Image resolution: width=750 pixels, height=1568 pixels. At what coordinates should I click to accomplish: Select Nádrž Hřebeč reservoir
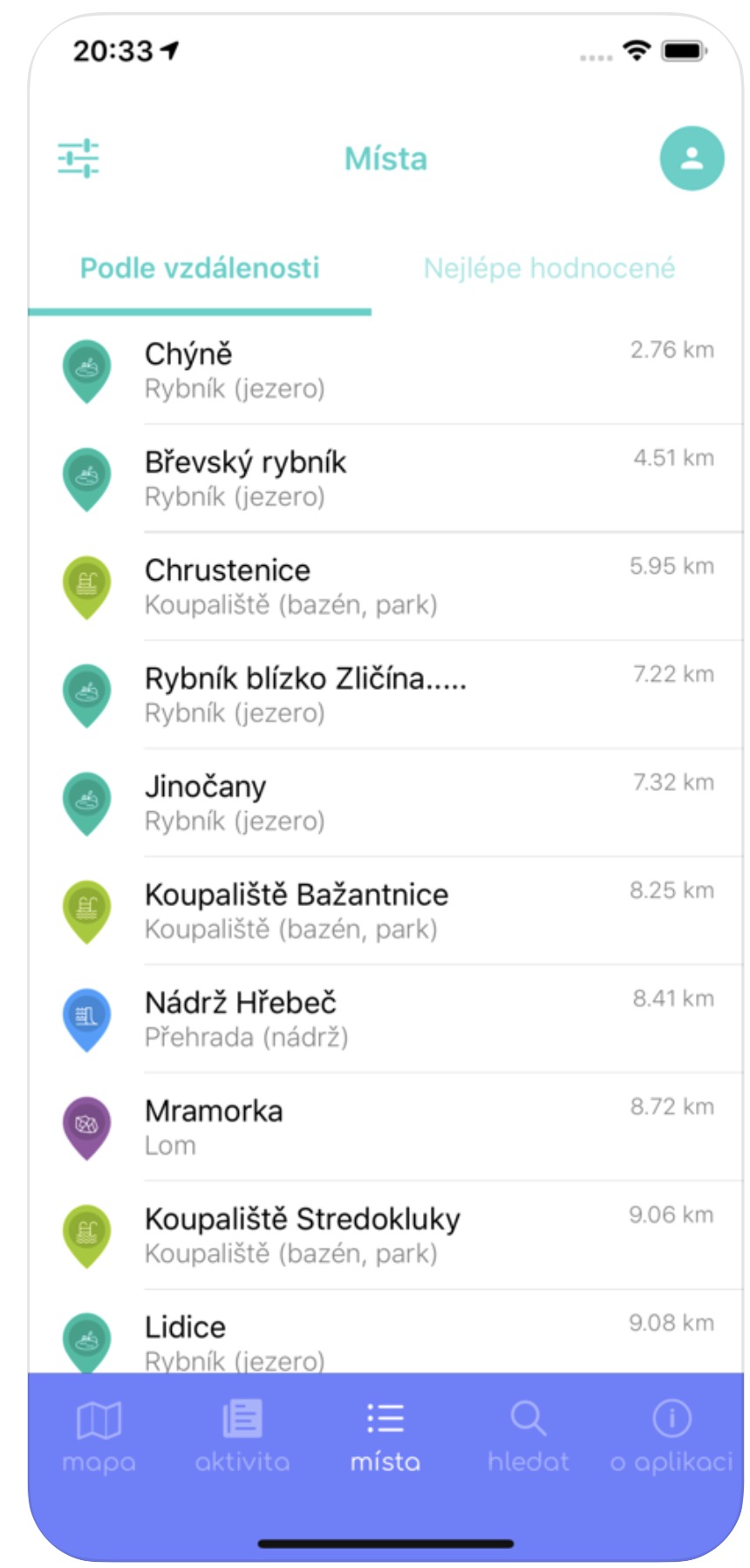pos(384,1019)
